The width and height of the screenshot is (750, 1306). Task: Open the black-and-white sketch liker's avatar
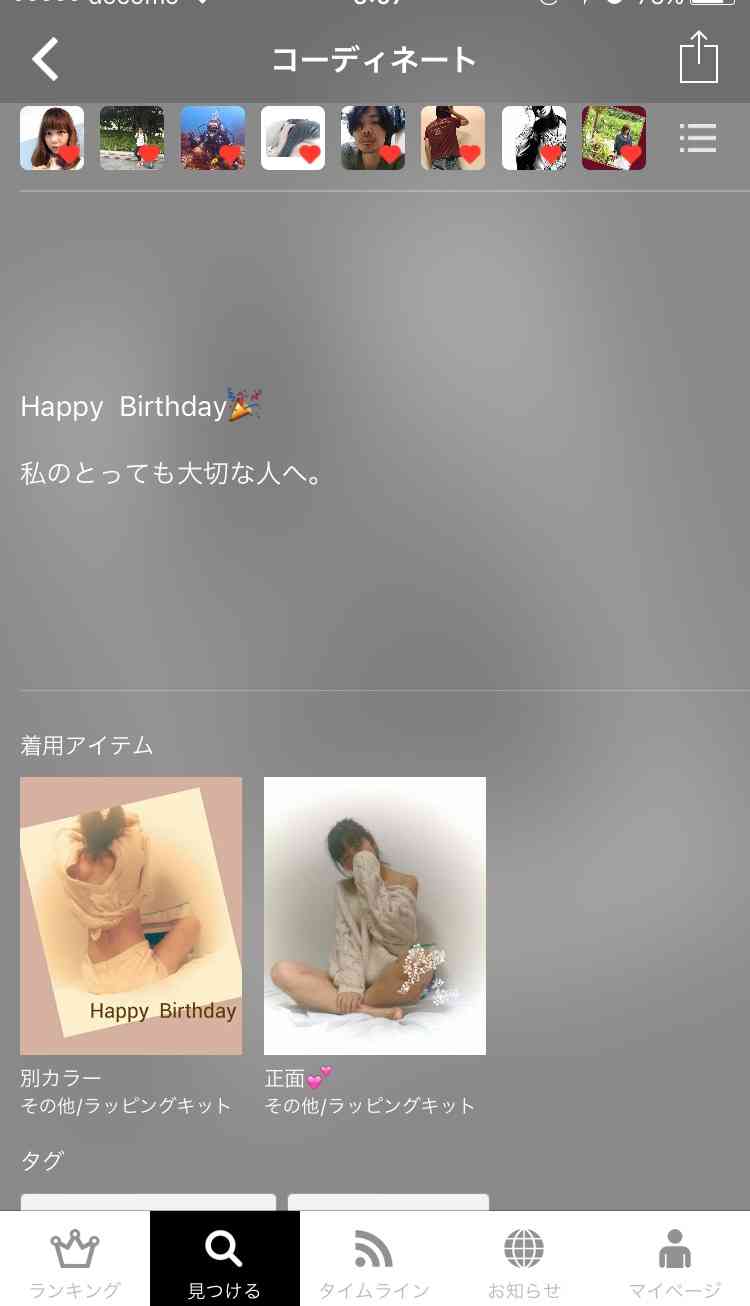pos(534,138)
